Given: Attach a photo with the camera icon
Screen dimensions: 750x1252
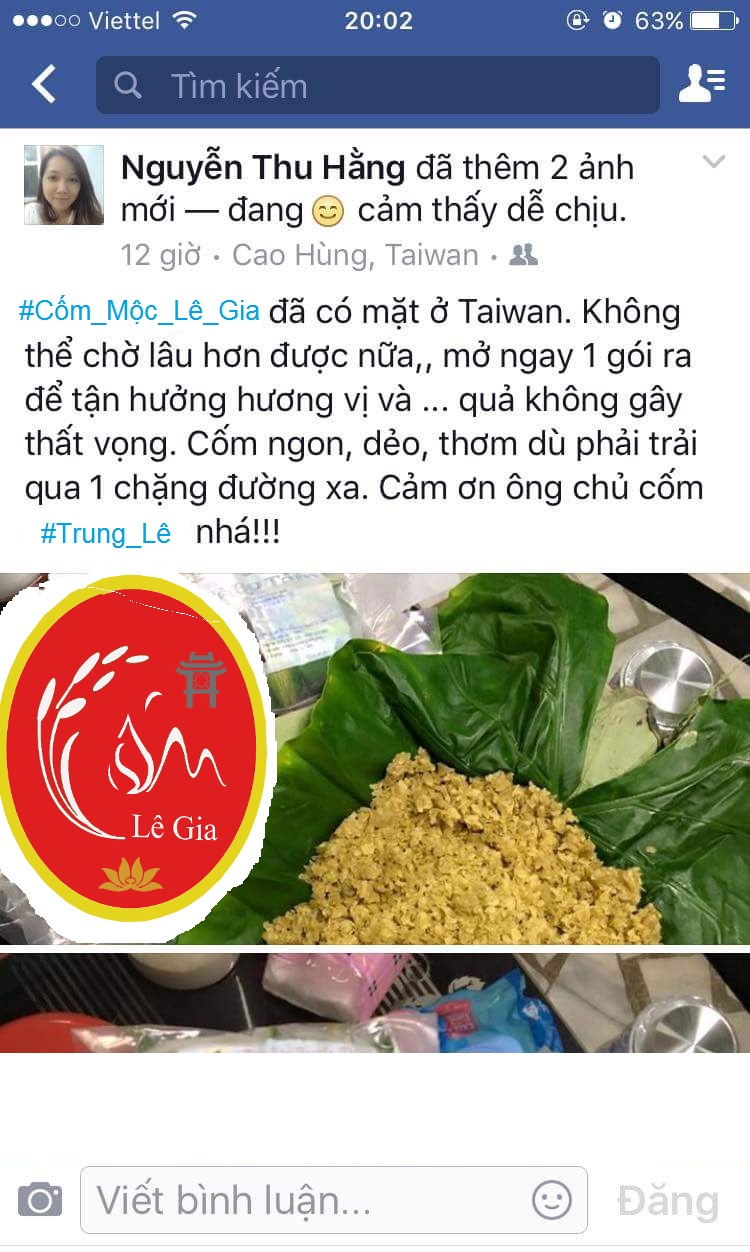Looking at the screenshot, I should [40, 1199].
